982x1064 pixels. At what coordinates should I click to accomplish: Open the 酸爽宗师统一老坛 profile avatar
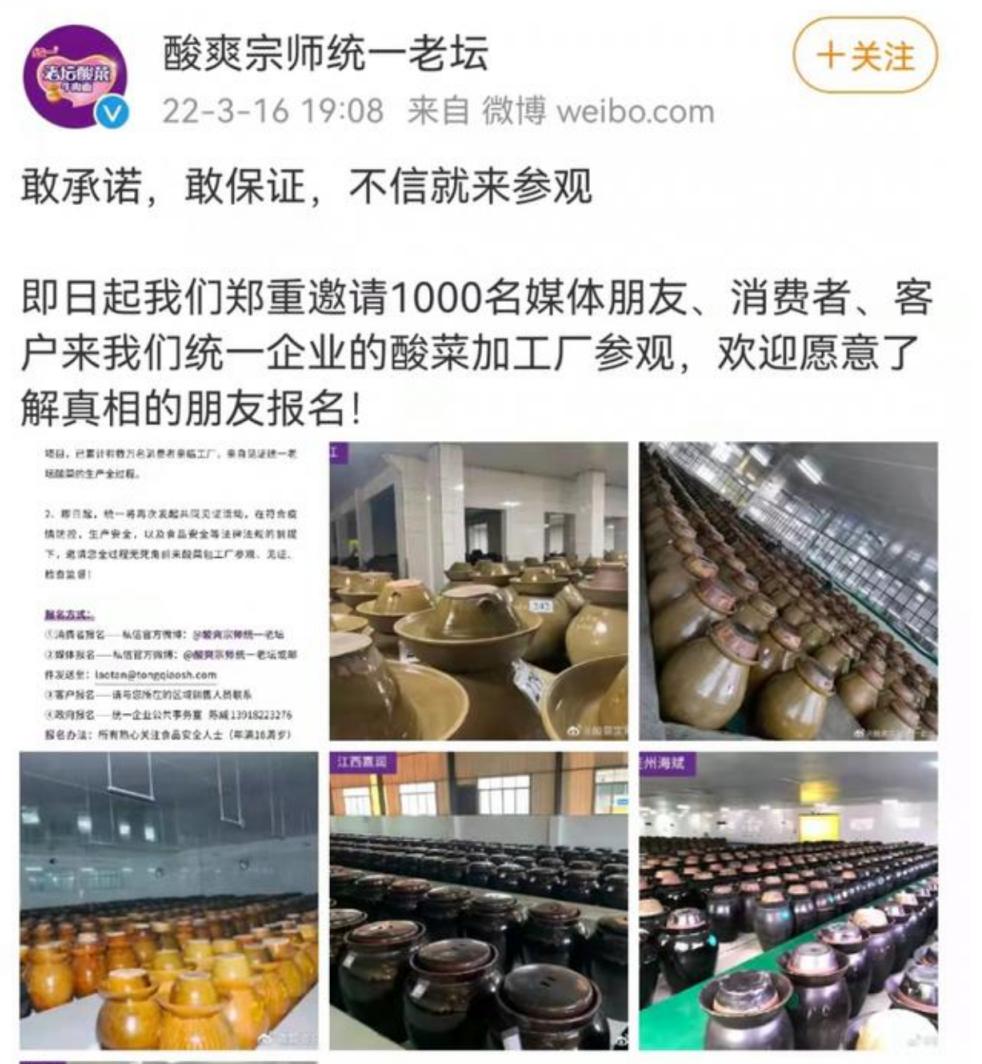click(x=75, y=77)
